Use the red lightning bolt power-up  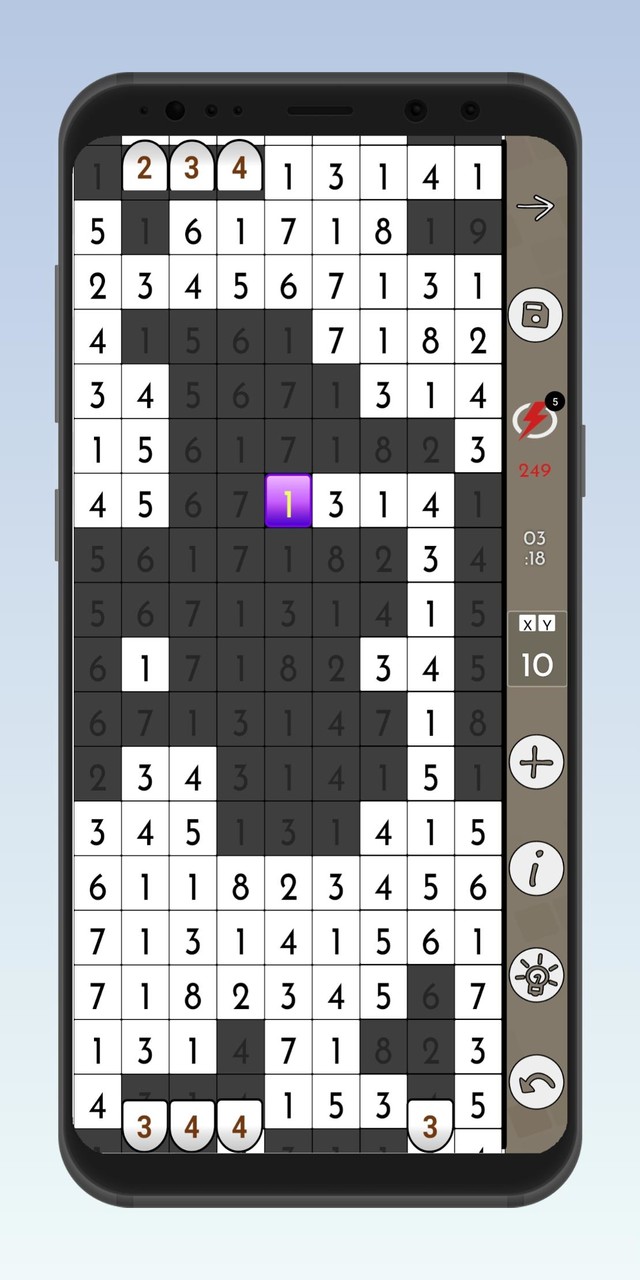coord(536,421)
